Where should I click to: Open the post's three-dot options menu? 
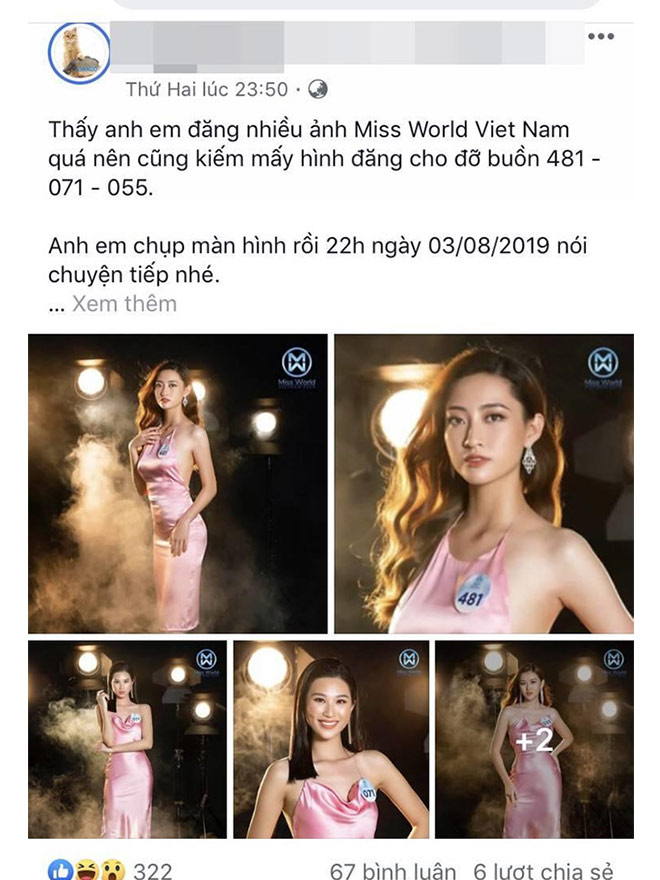[x=600, y=37]
